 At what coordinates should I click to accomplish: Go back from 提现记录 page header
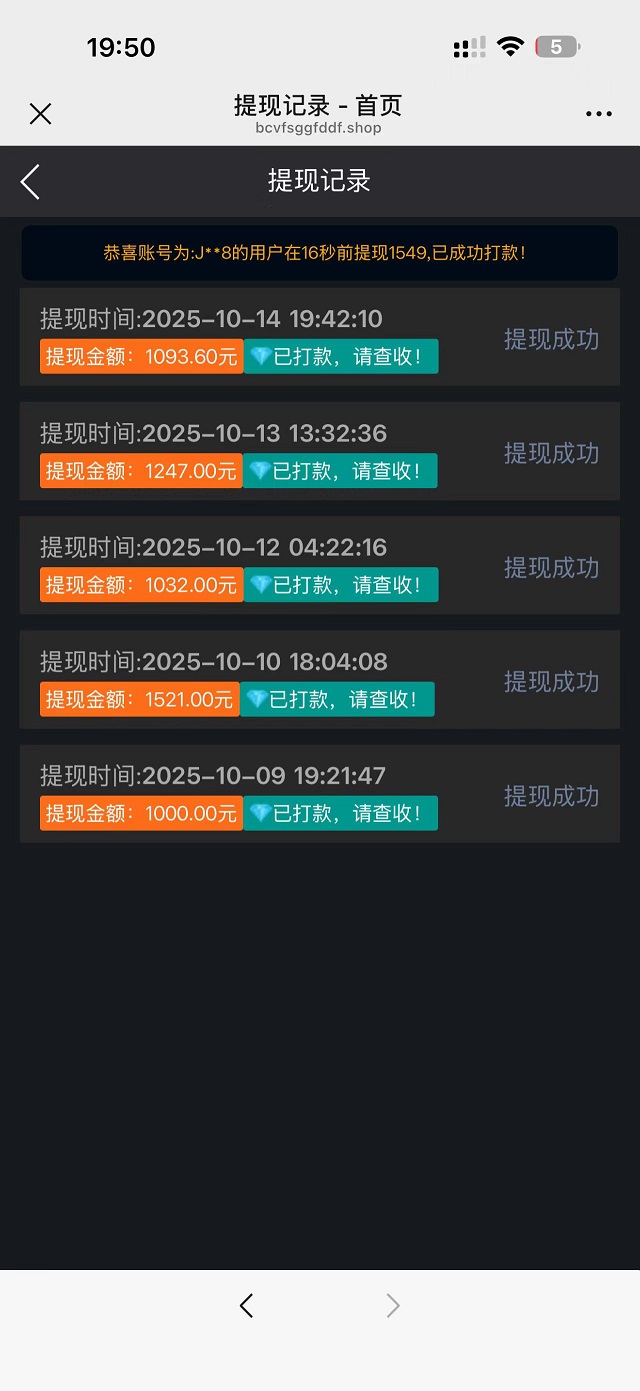(x=31, y=182)
